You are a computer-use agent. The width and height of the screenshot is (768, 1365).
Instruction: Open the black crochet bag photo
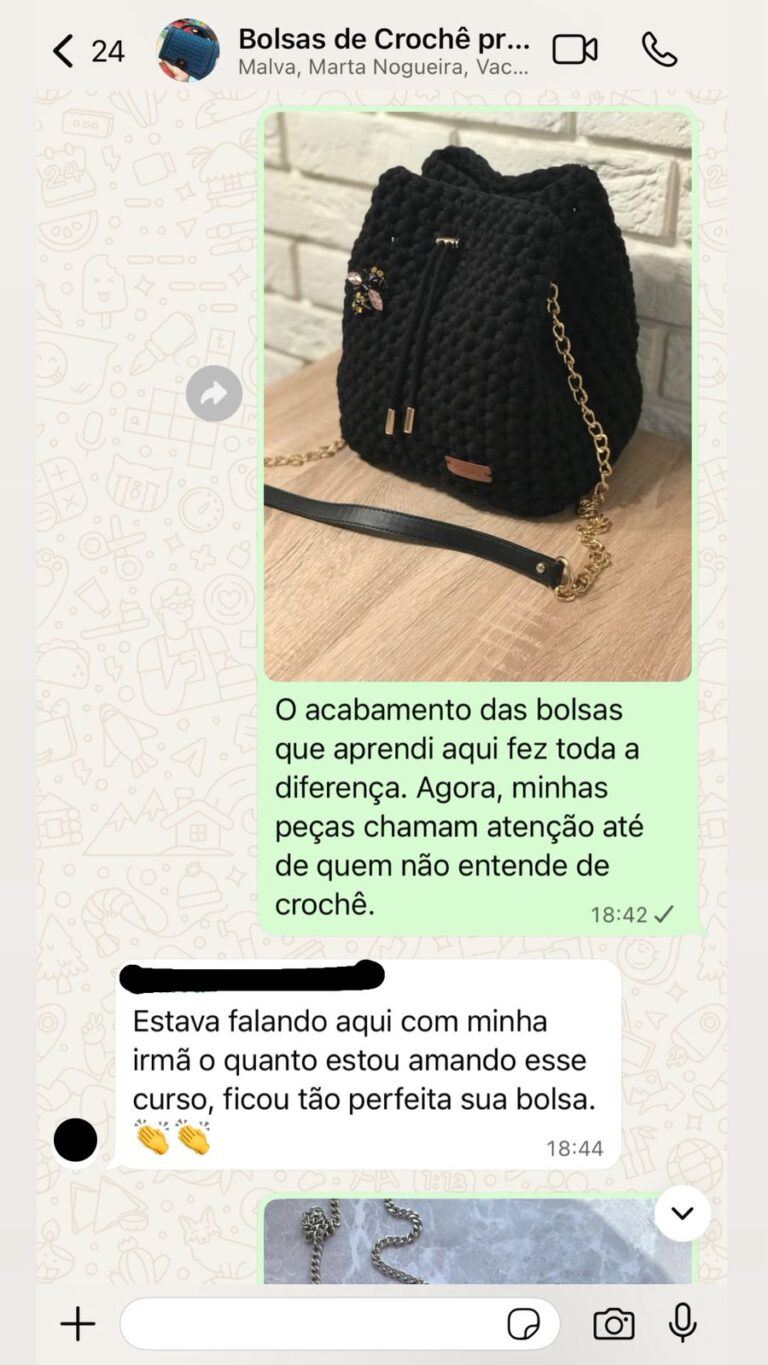pos(477,396)
